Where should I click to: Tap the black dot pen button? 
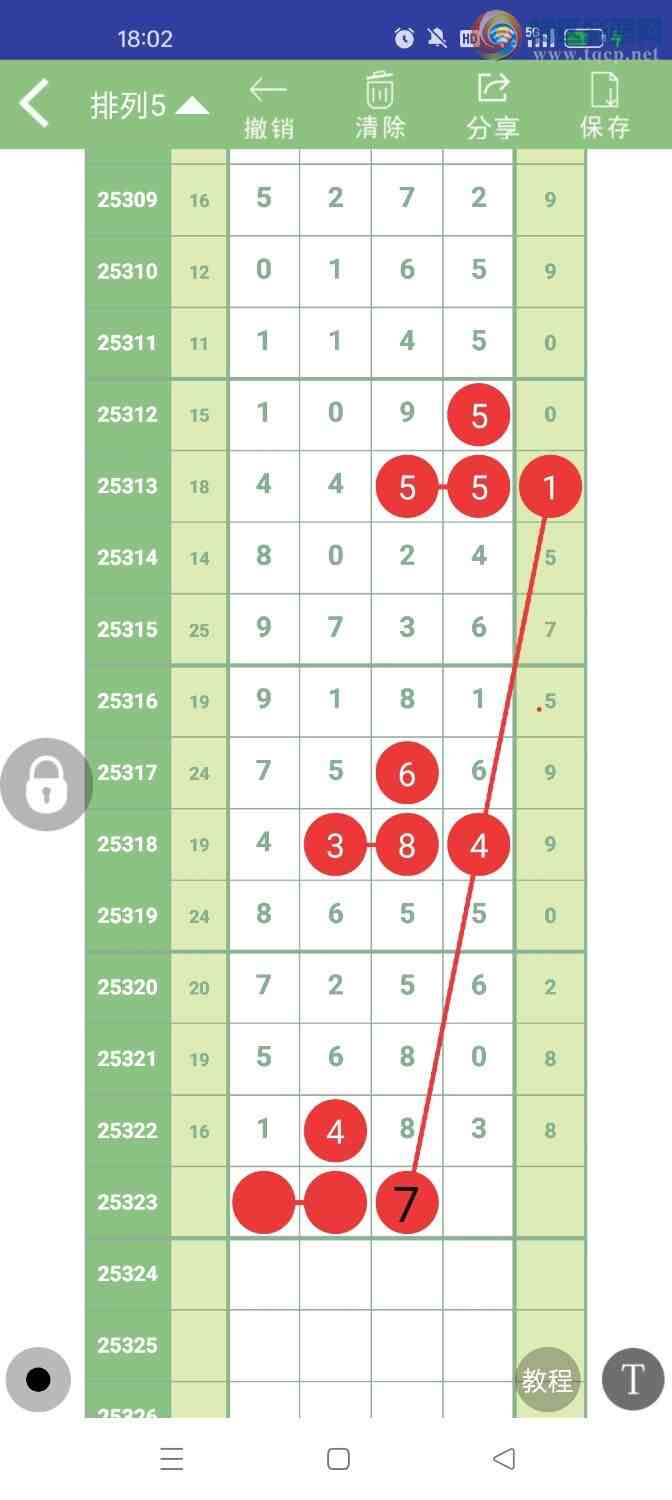click(x=38, y=1380)
